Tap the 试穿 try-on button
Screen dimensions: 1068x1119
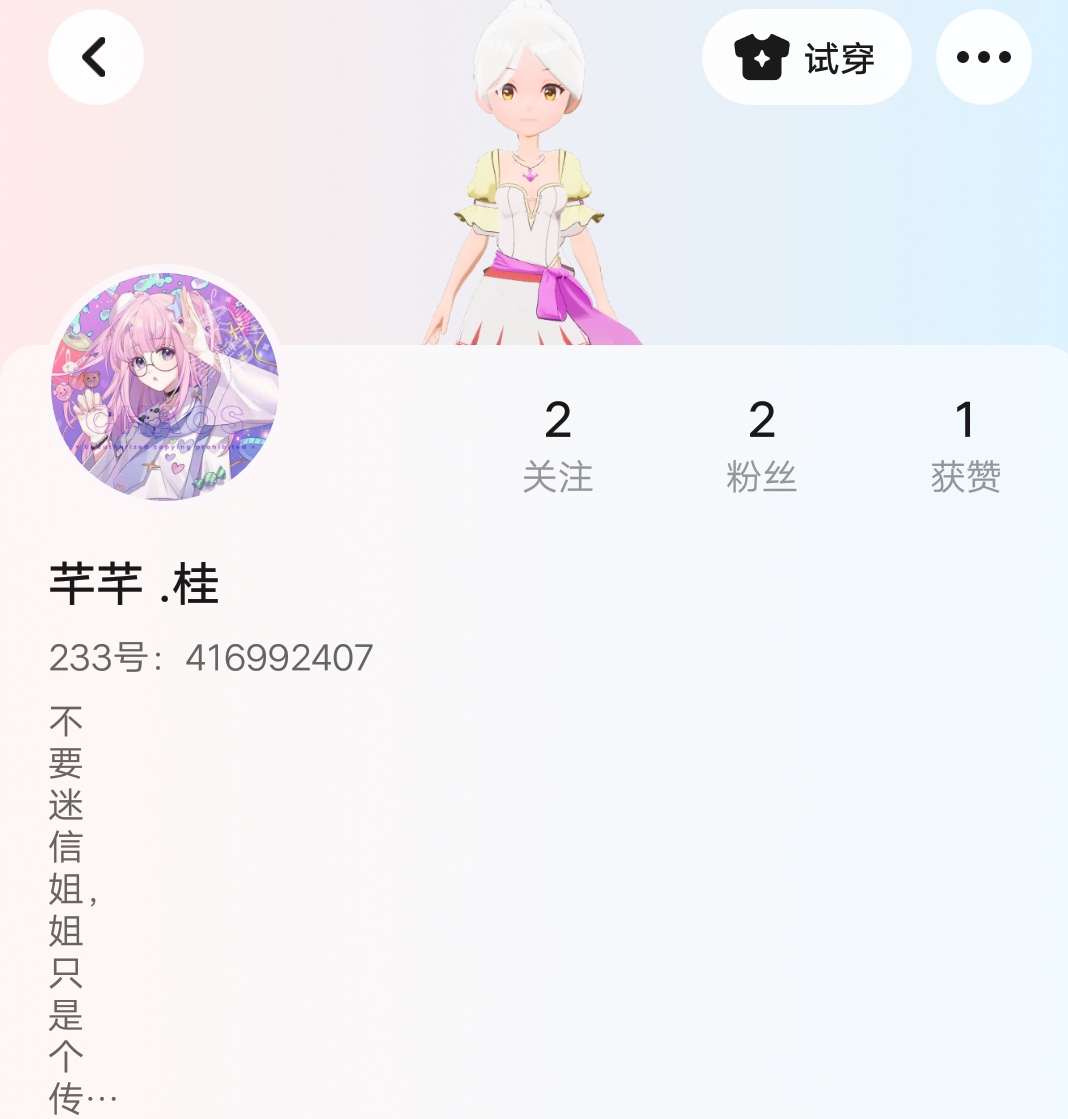coord(806,58)
